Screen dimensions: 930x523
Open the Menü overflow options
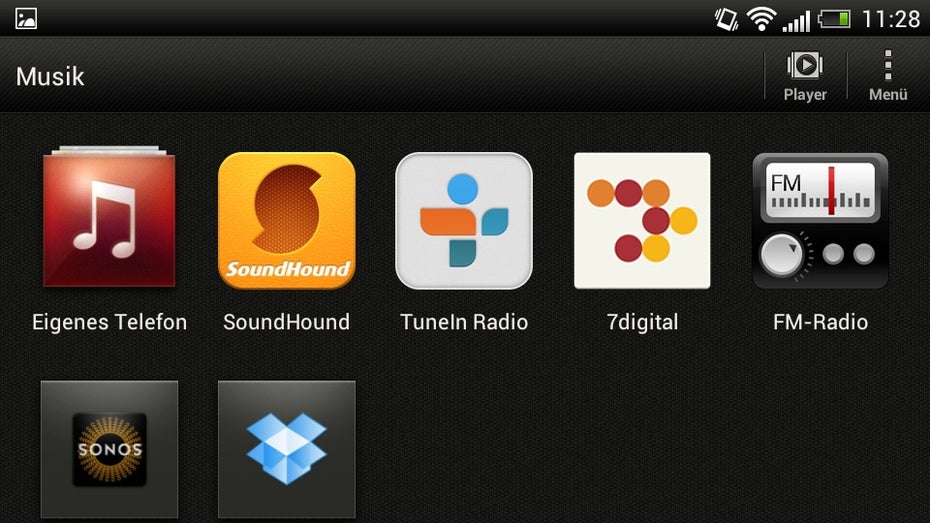887,76
